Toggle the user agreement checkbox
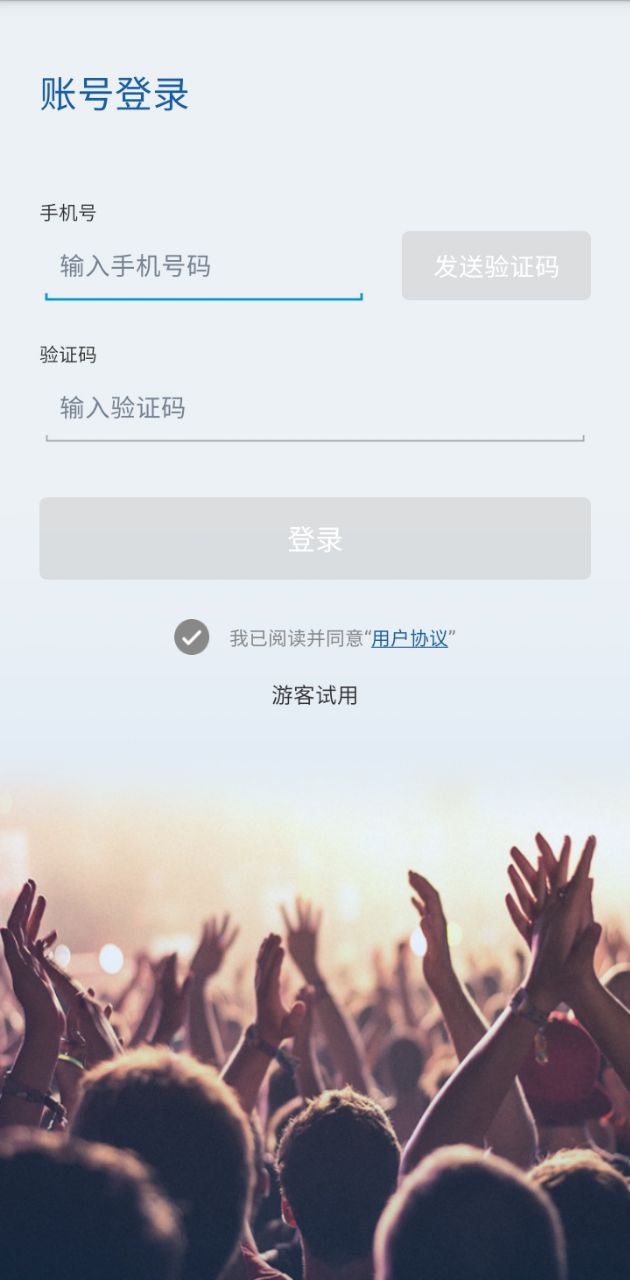 point(192,637)
